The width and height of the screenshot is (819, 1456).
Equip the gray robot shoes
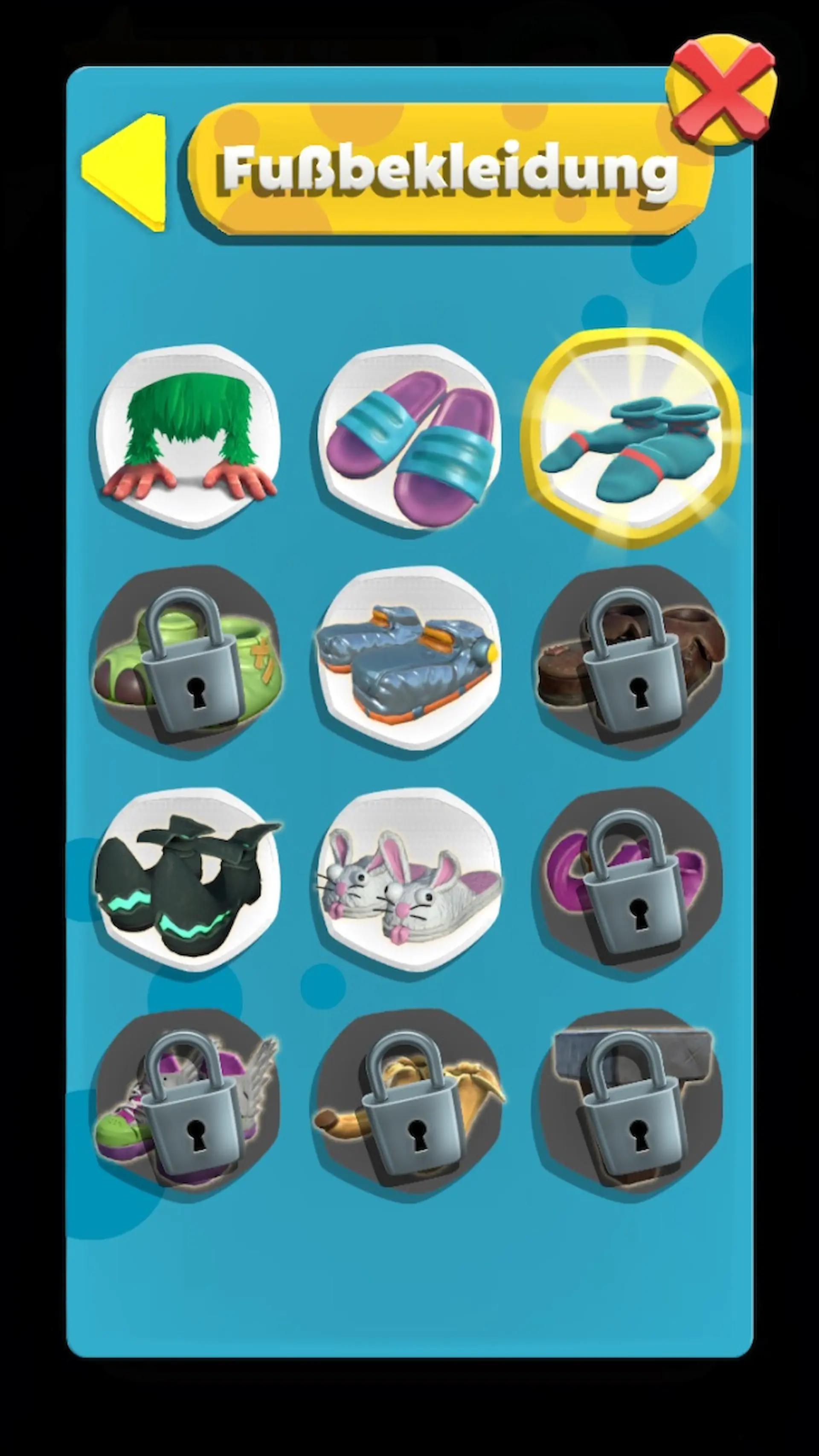(x=410, y=659)
